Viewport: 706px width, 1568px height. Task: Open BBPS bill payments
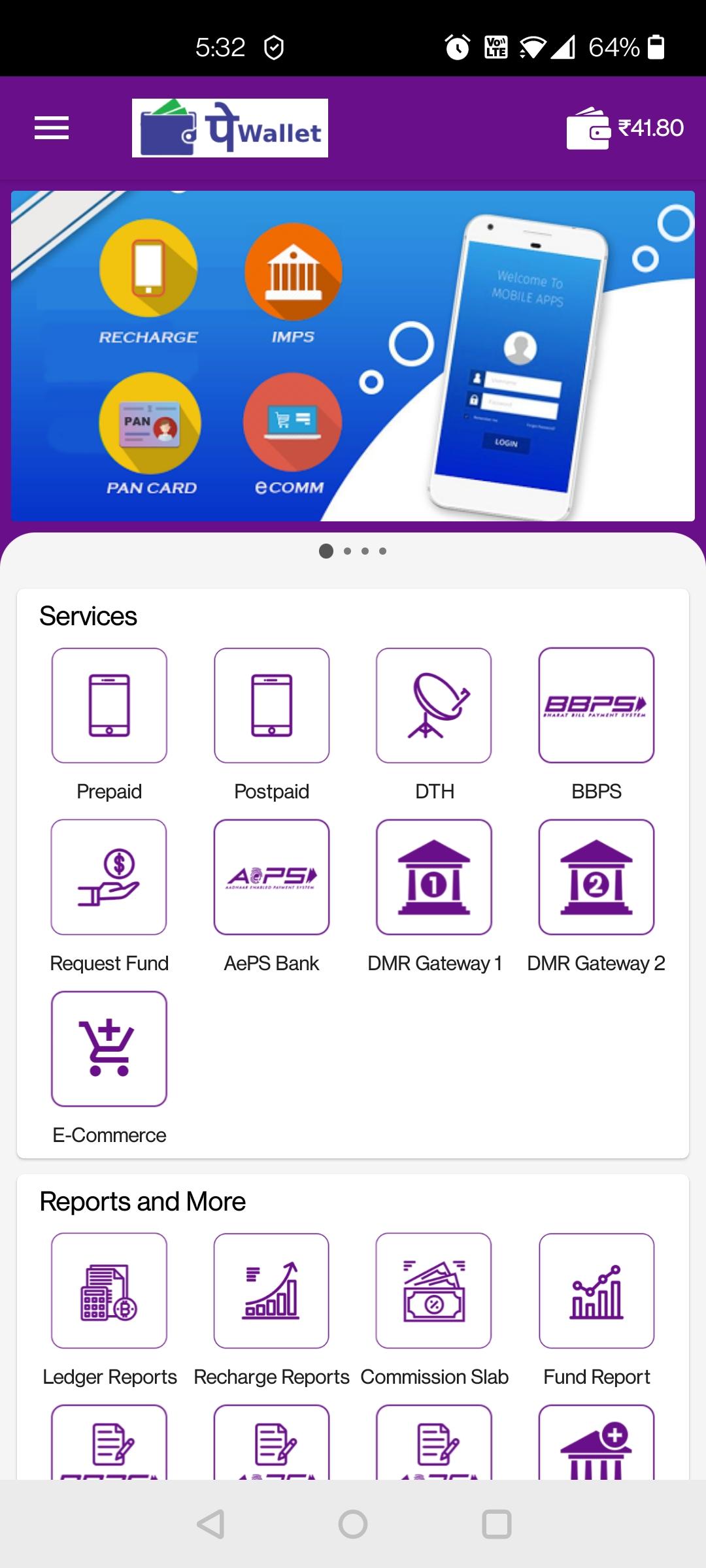coord(596,706)
